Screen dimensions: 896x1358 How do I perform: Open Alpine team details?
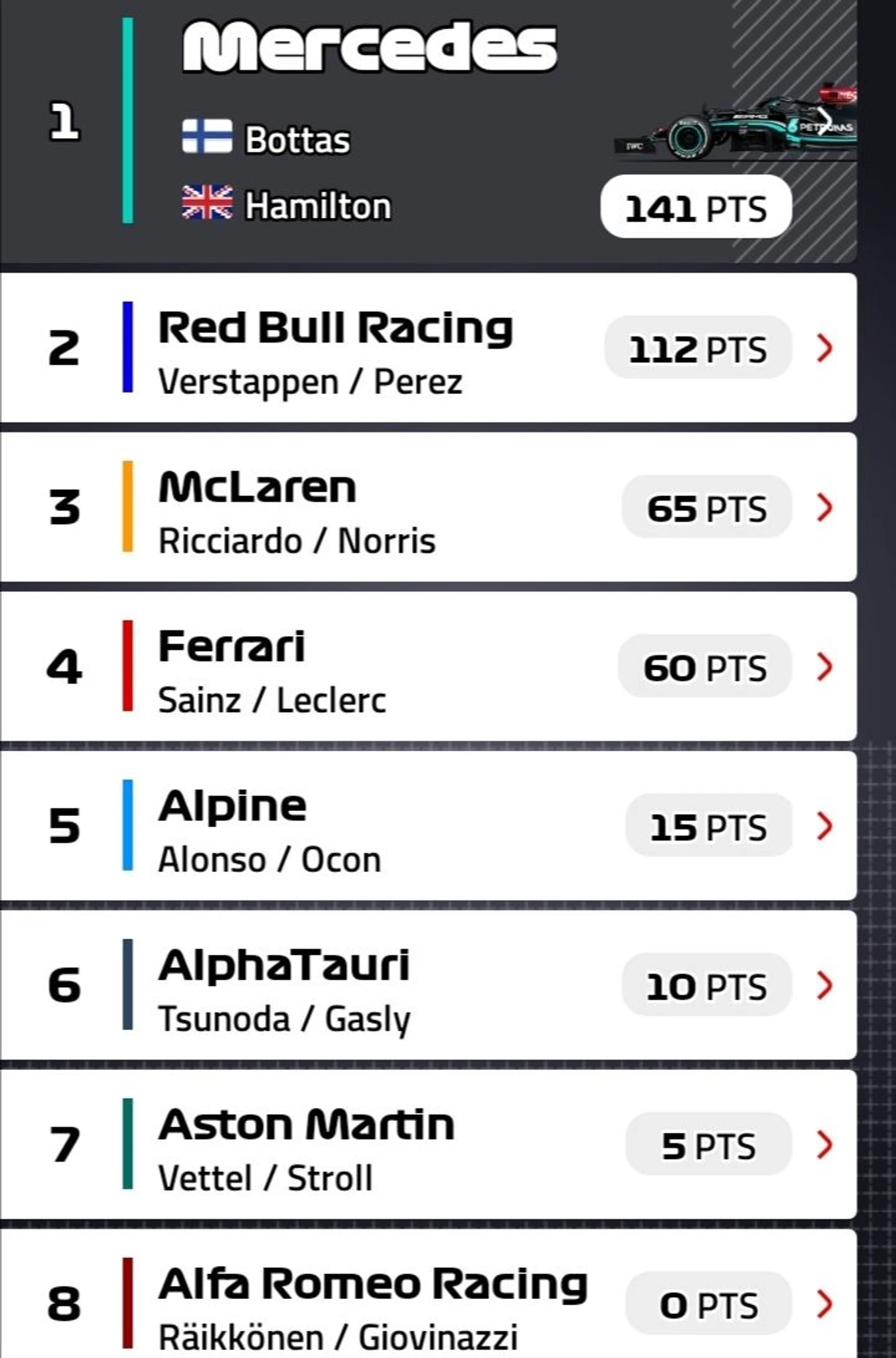(428, 826)
